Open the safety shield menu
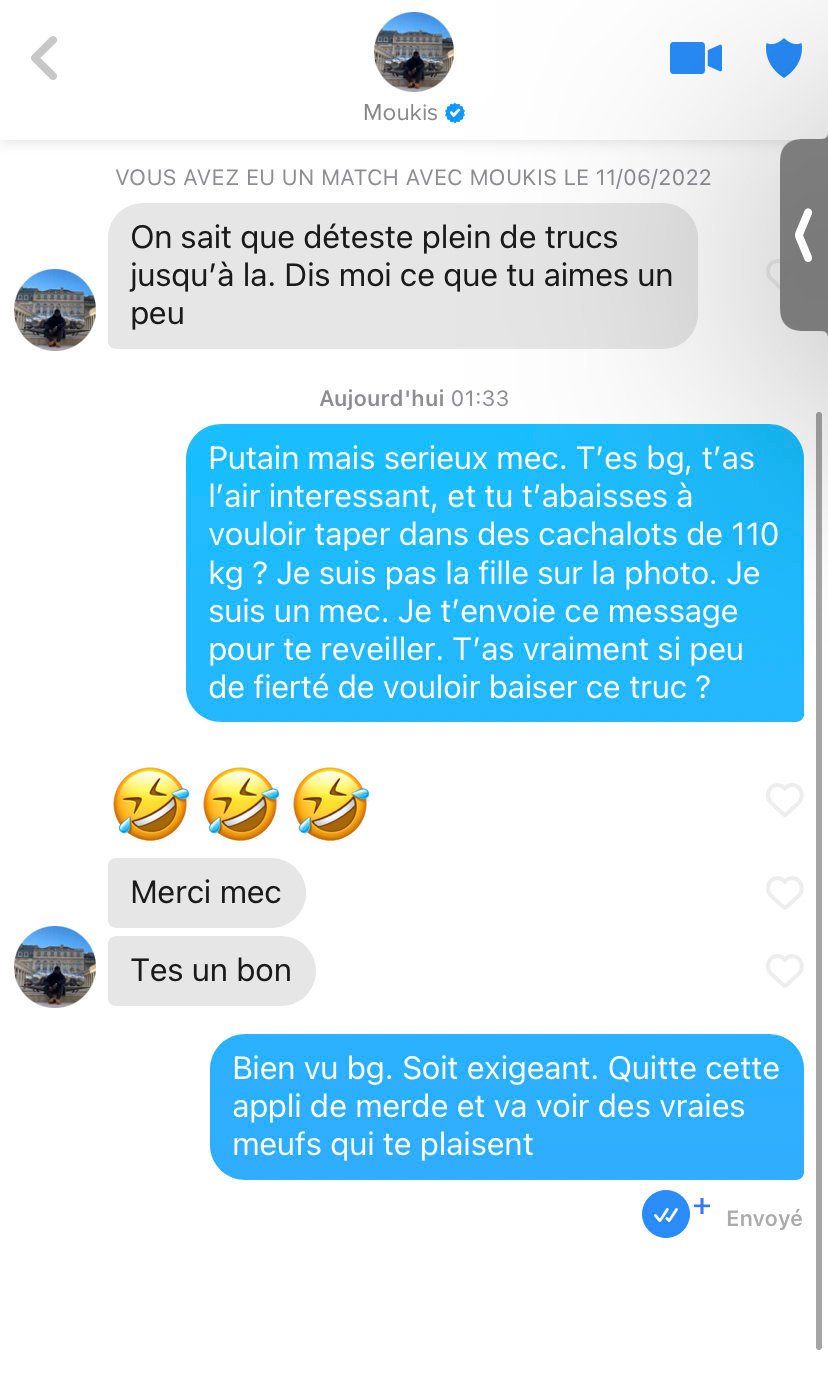The image size is (828, 1382). point(784,58)
